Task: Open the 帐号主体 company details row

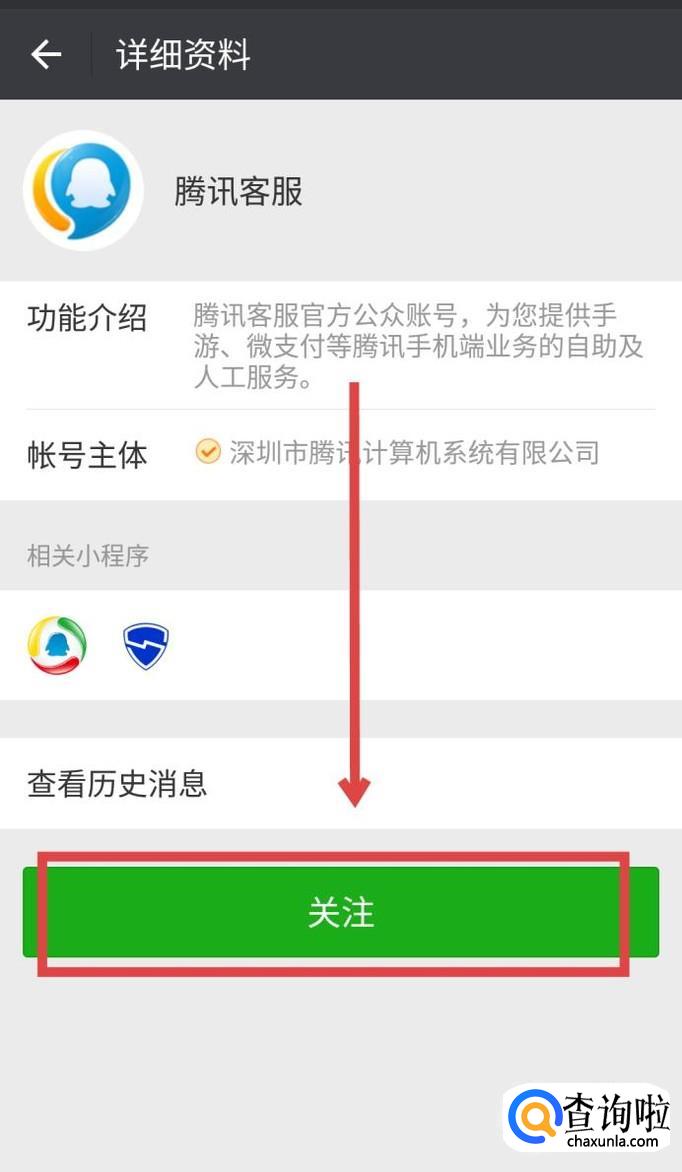Action: (x=341, y=454)
